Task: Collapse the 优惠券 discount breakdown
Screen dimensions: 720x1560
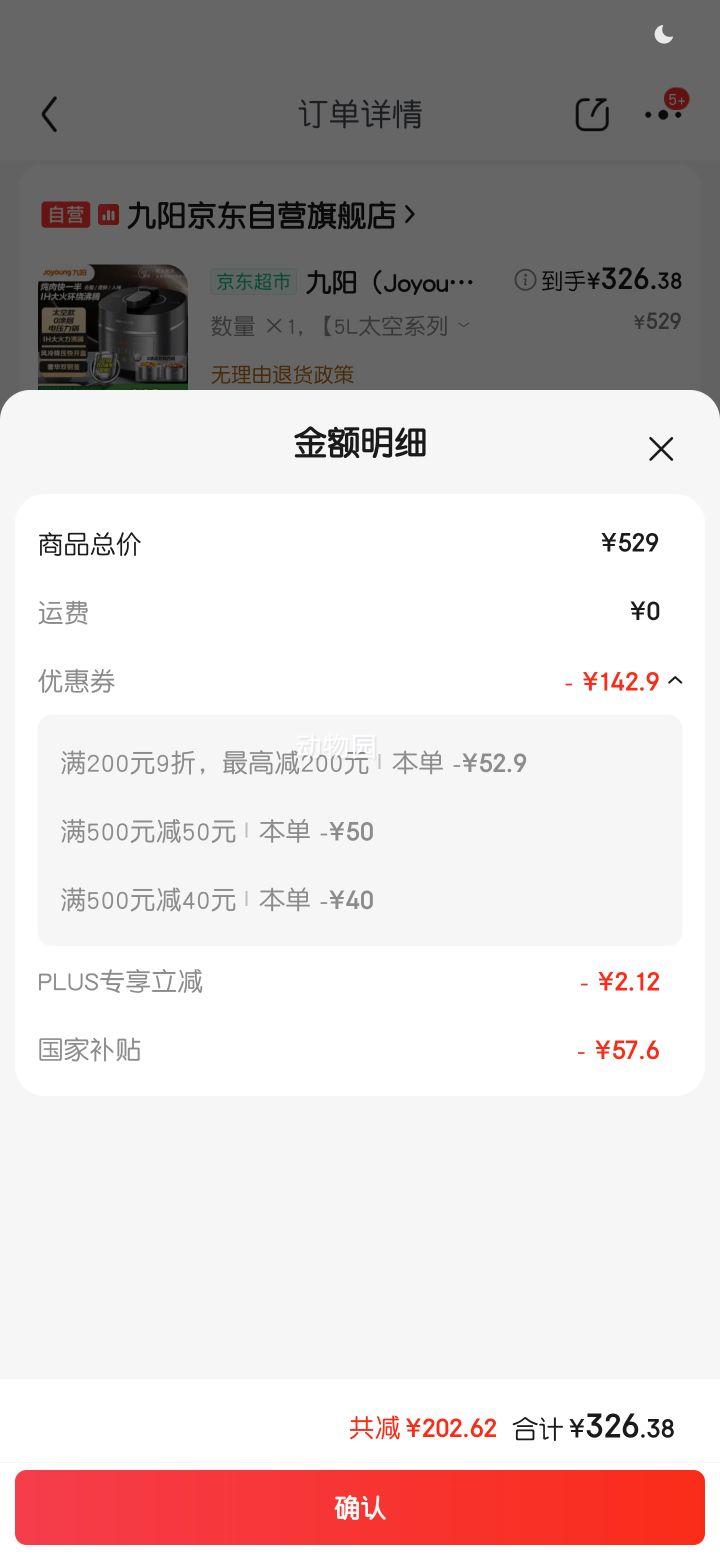Action: (x=675, y=681)
